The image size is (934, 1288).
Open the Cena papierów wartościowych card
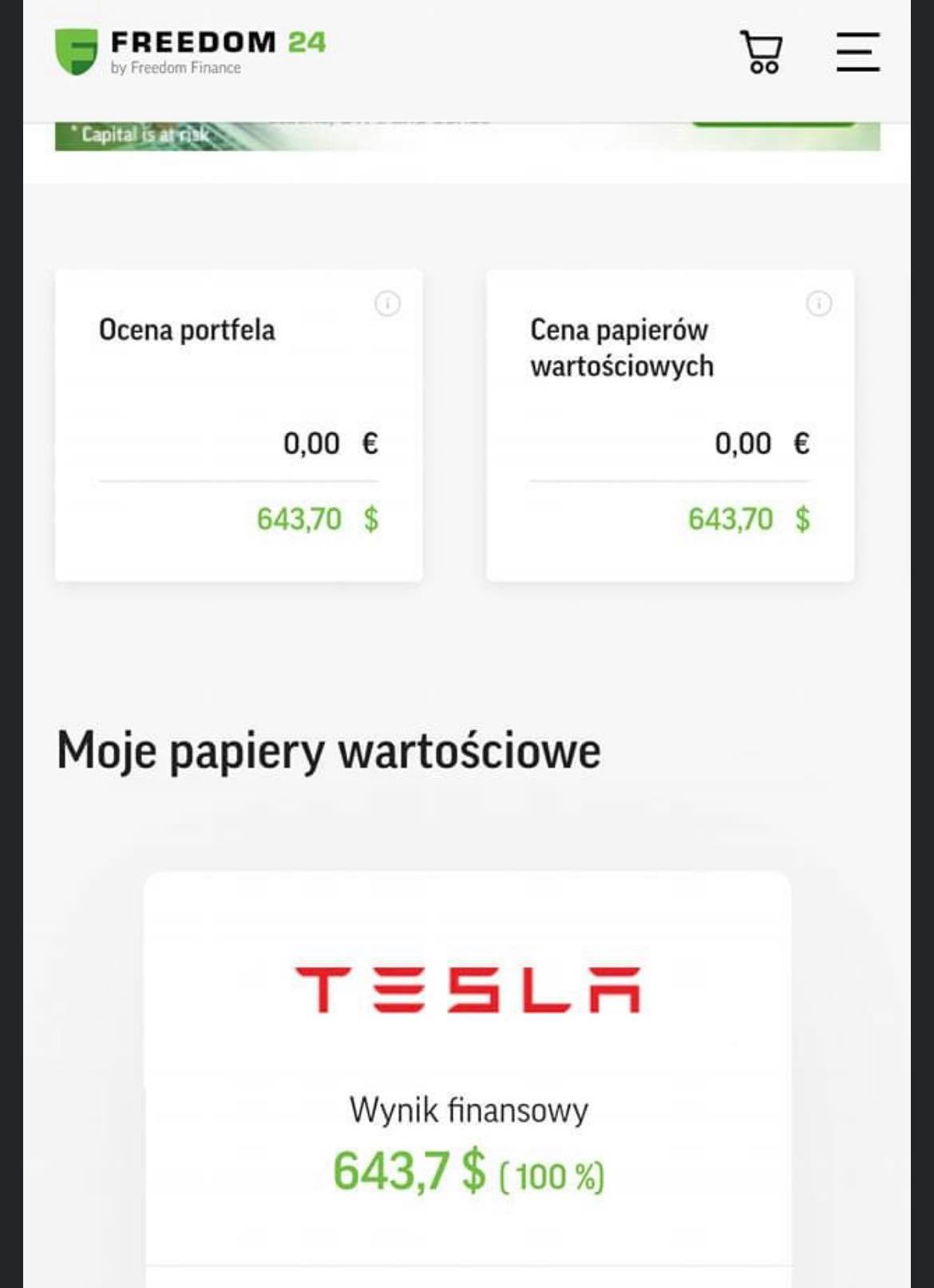pos(670,423)
